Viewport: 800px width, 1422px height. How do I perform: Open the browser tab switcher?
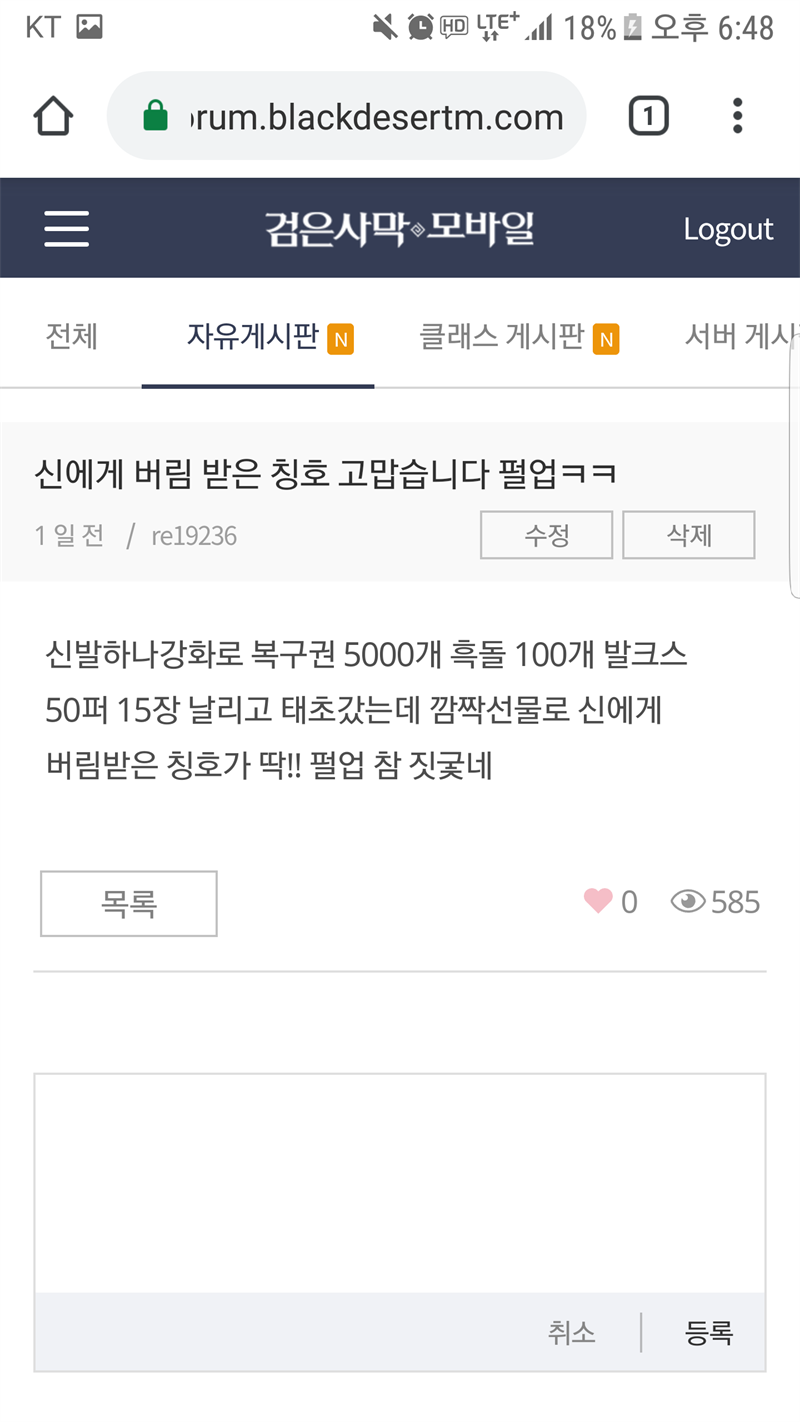click(x=648, y=117)
